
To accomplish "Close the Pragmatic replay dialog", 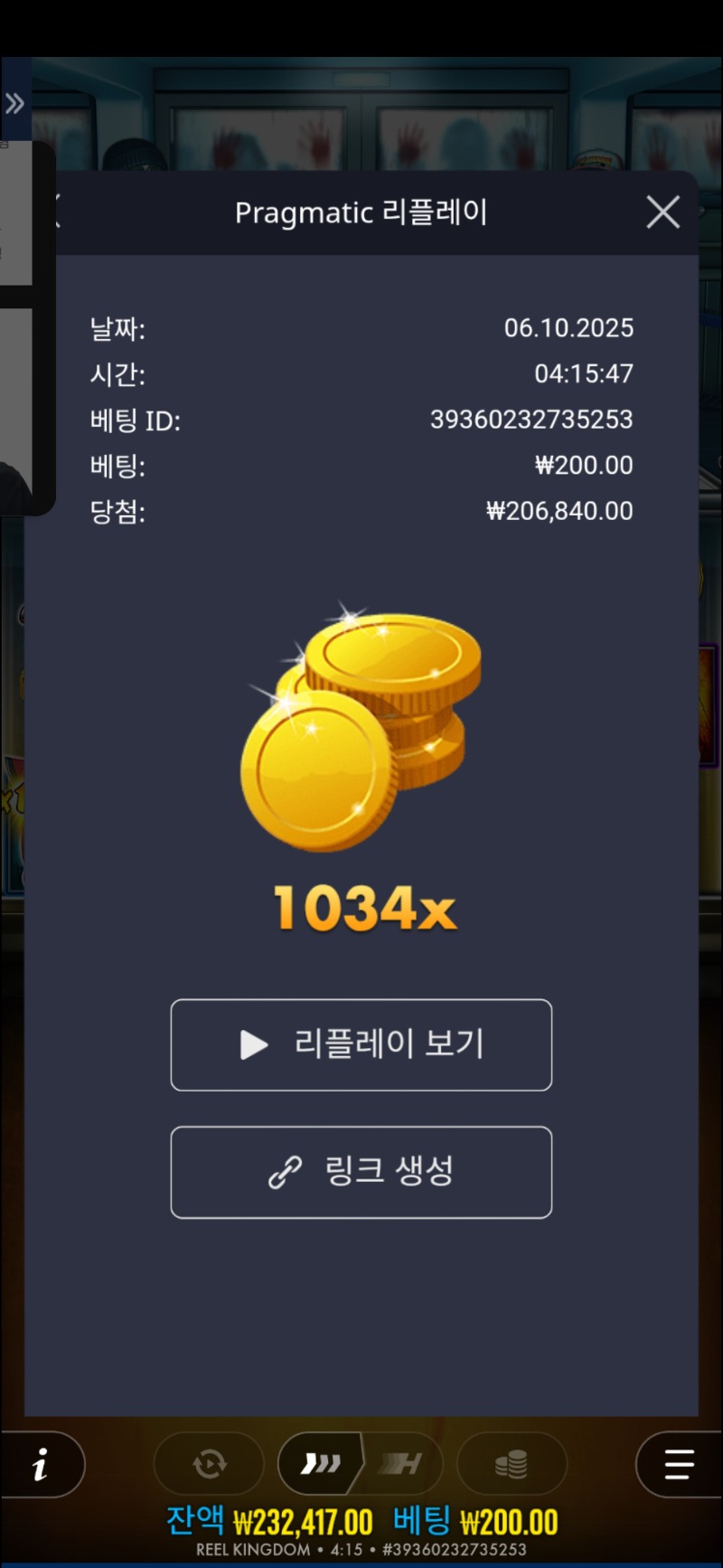I will [x=662, y=213].
